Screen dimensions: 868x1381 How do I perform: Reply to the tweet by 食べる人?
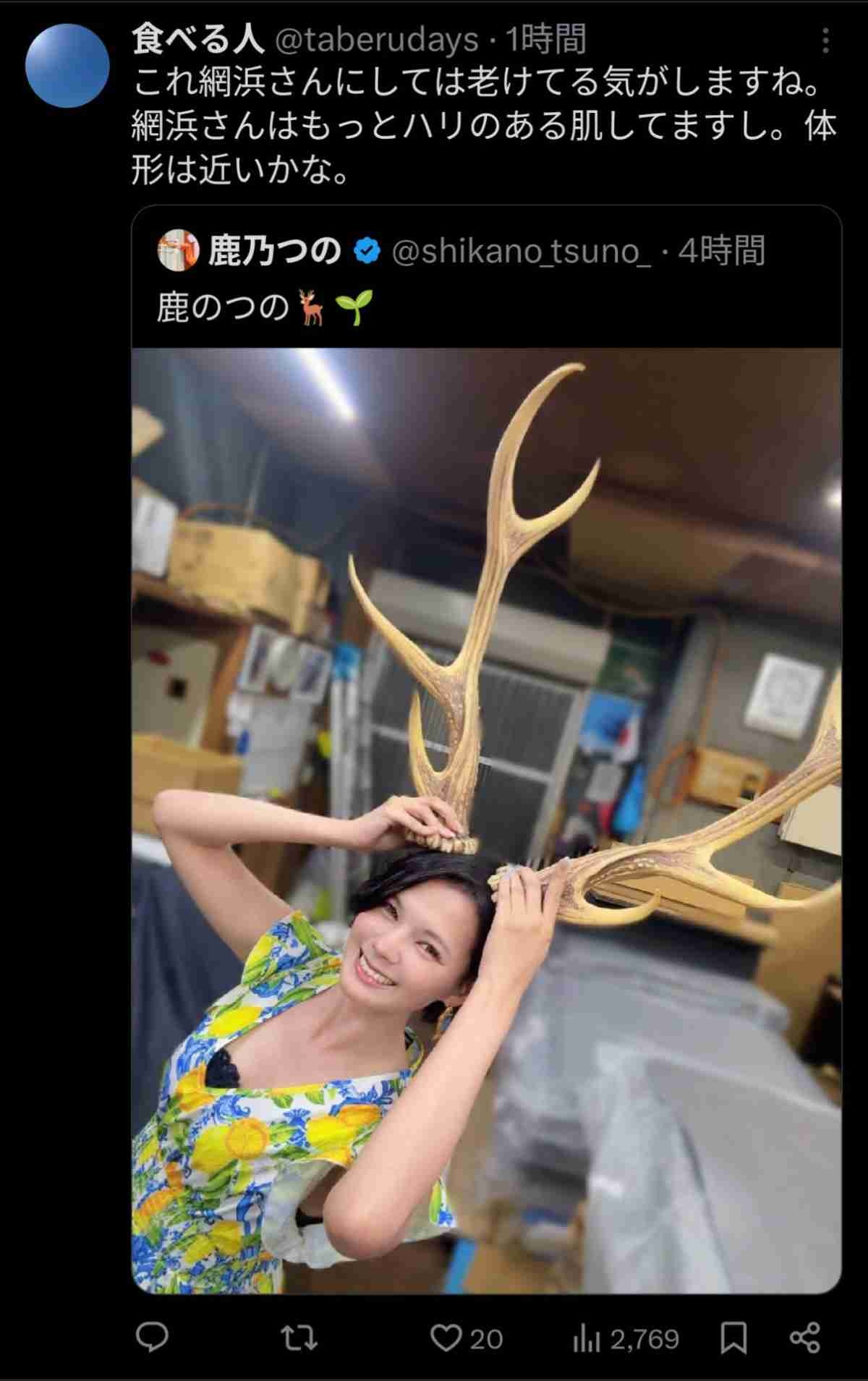point(152,1338)
